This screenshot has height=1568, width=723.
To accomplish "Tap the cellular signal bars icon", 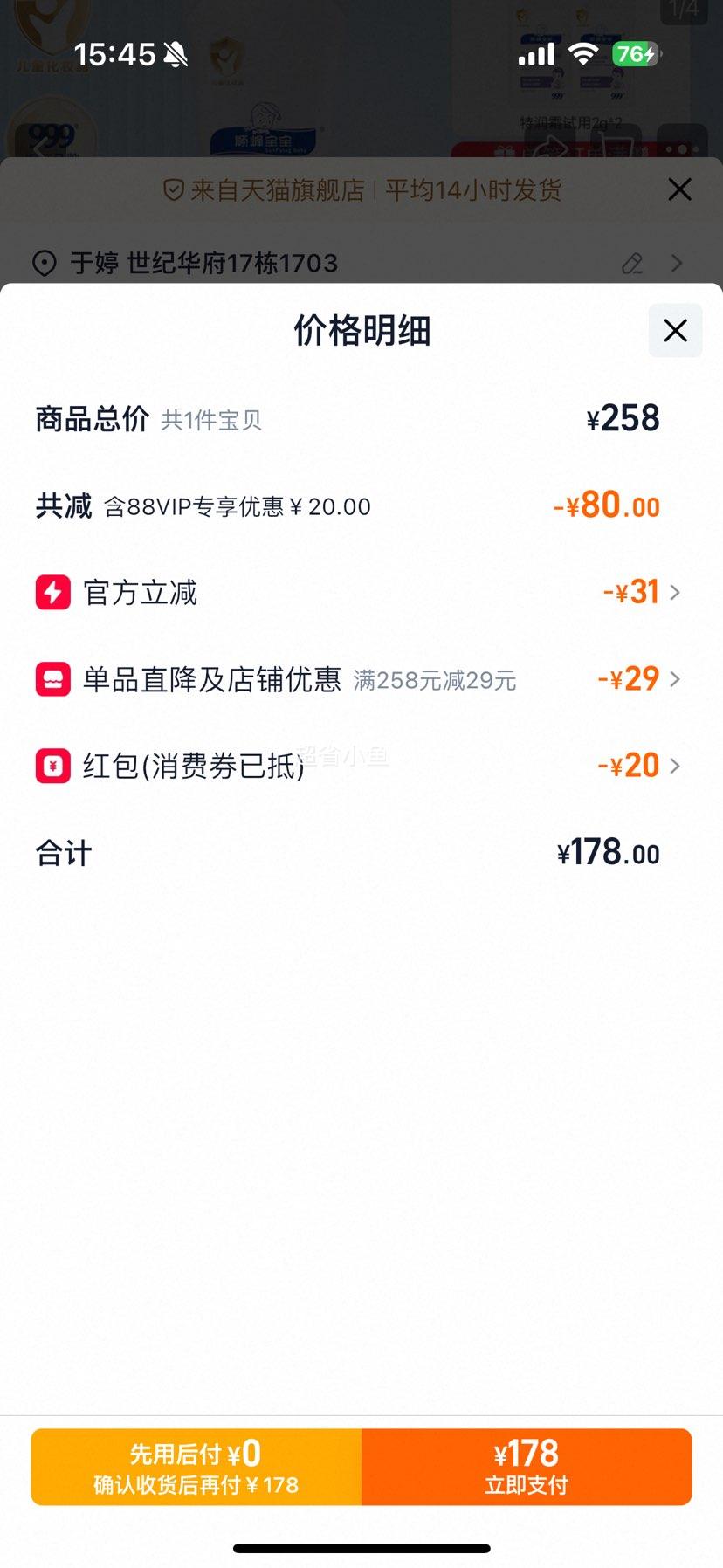I will pyautogui.click(x=534, y=54).
